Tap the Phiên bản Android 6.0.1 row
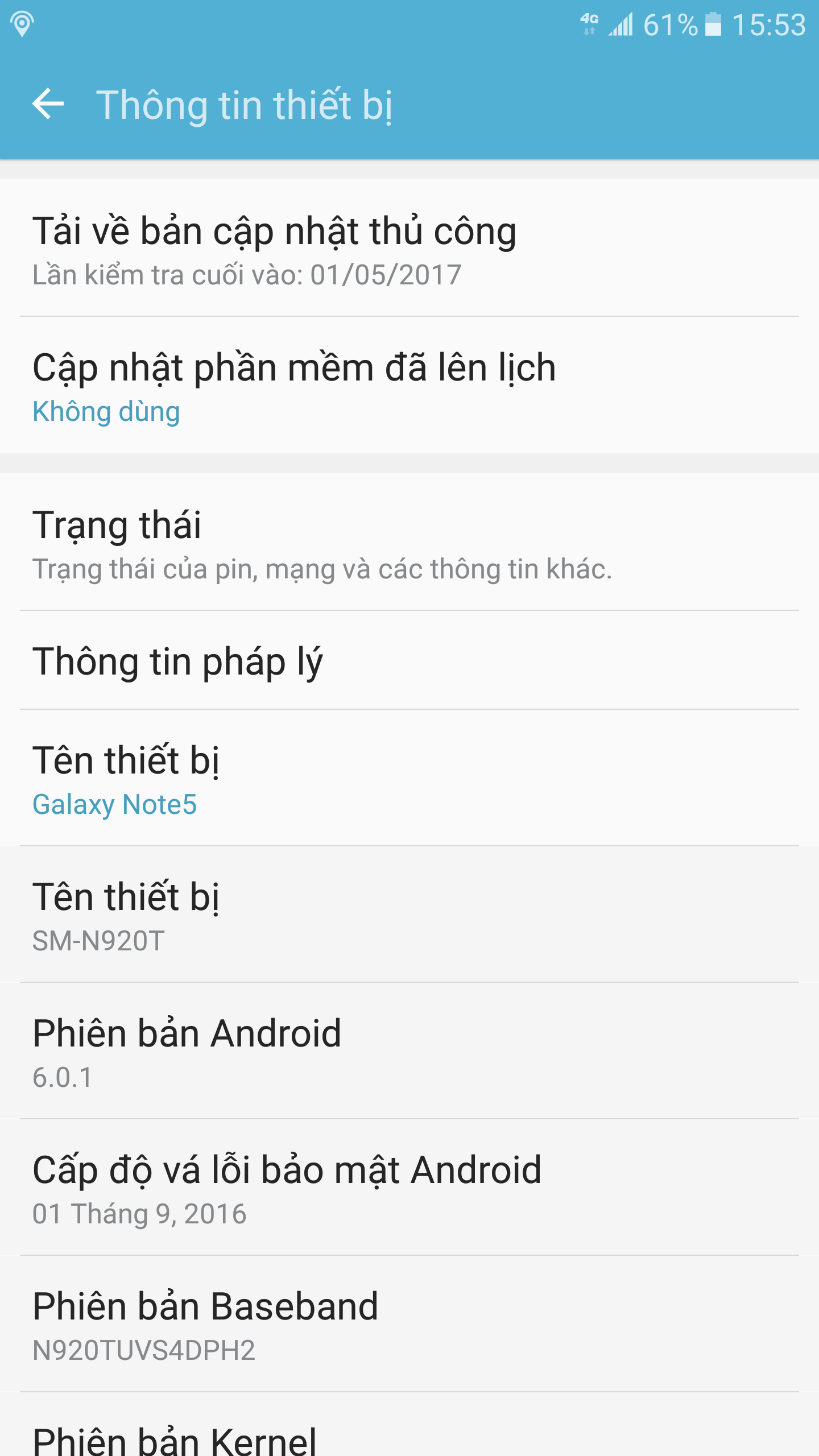 tap(409, 1051)
